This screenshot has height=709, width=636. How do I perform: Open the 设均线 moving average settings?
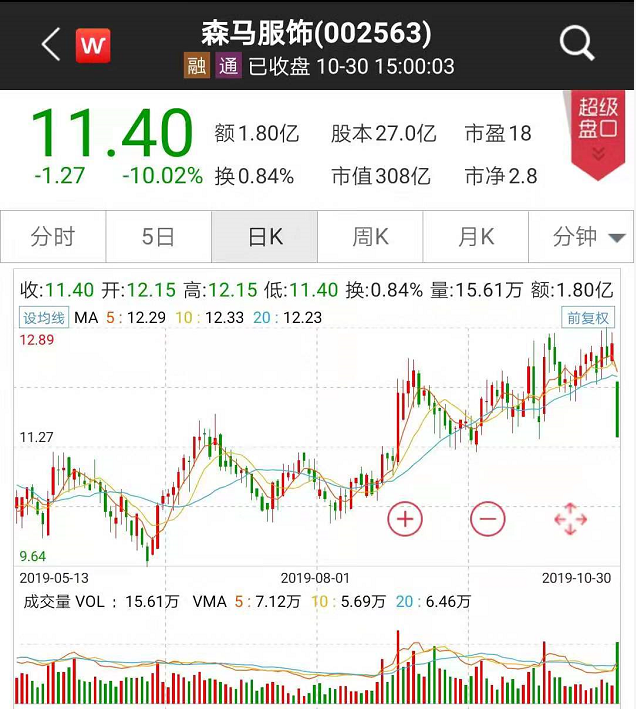pos(45,319)
